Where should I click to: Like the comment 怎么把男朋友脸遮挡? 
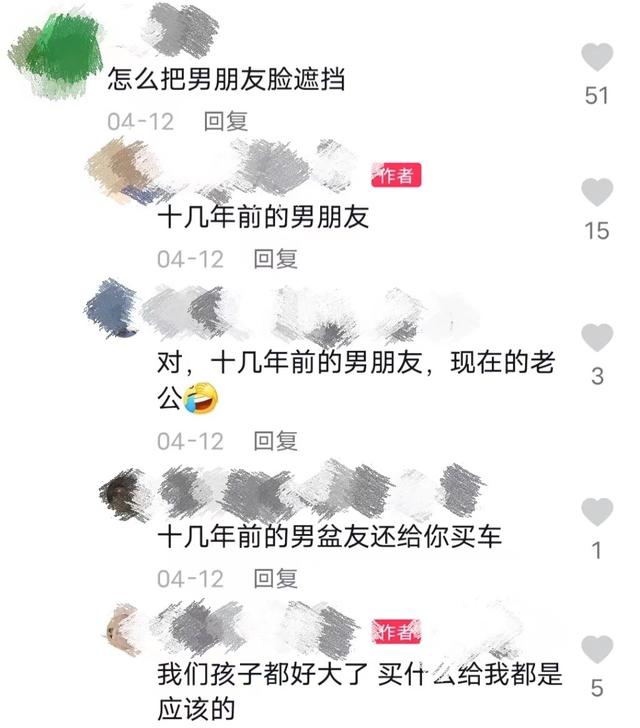pos(597,57)
